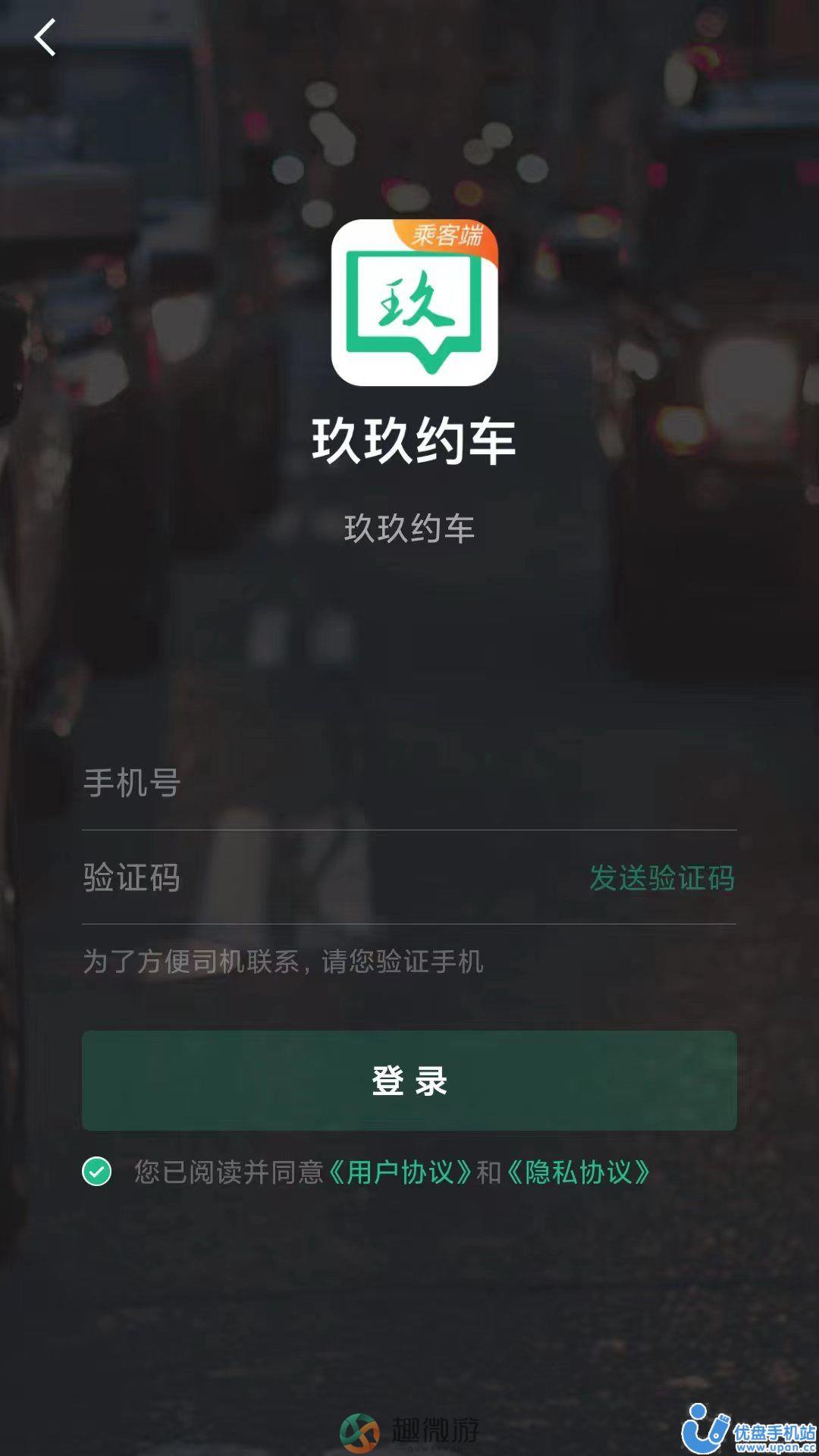The height and width of the screenshot is (1456, 819).
Task: Tap 发送验证码 to send code
Action: click(x=661, y=877)
